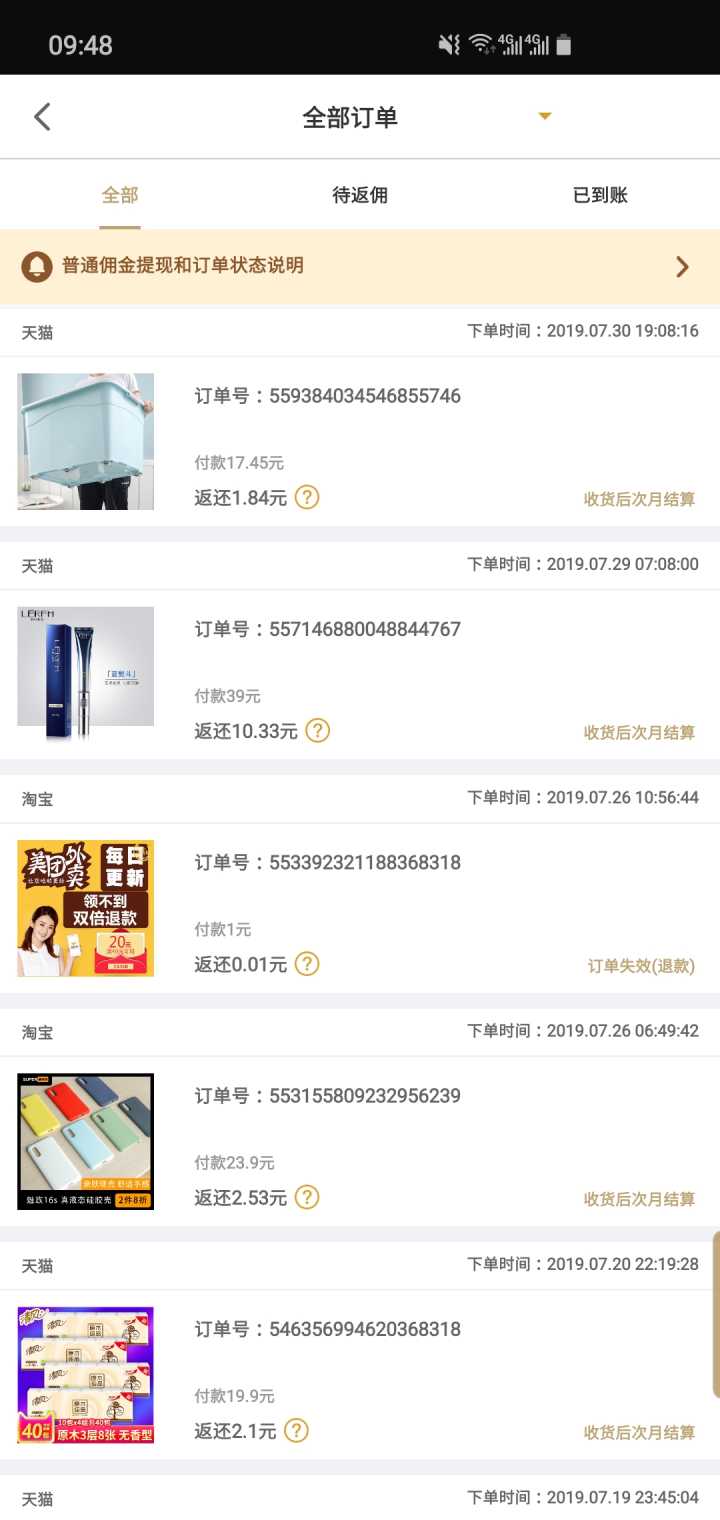The height and width of the screenshot is (1520, 720).
Task: Expand the 全部订单 order type dropdown
Action: pyautogui.click(x=544, y=116)
